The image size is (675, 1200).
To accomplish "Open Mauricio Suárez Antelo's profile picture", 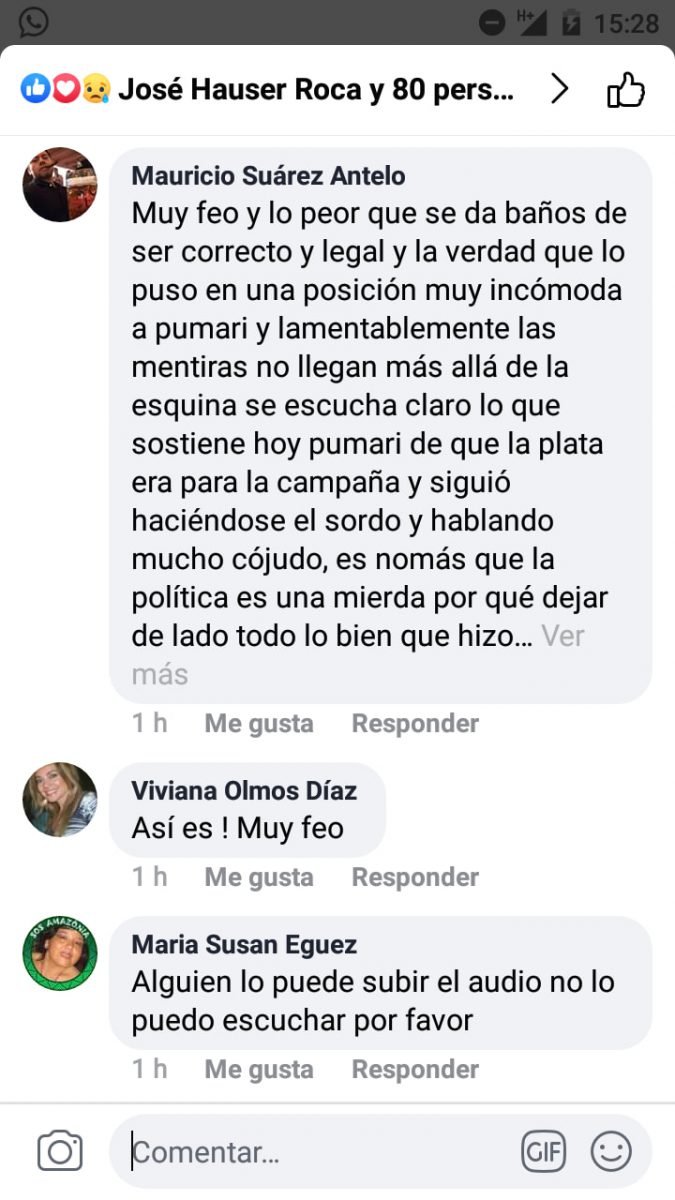I will 60,185.
